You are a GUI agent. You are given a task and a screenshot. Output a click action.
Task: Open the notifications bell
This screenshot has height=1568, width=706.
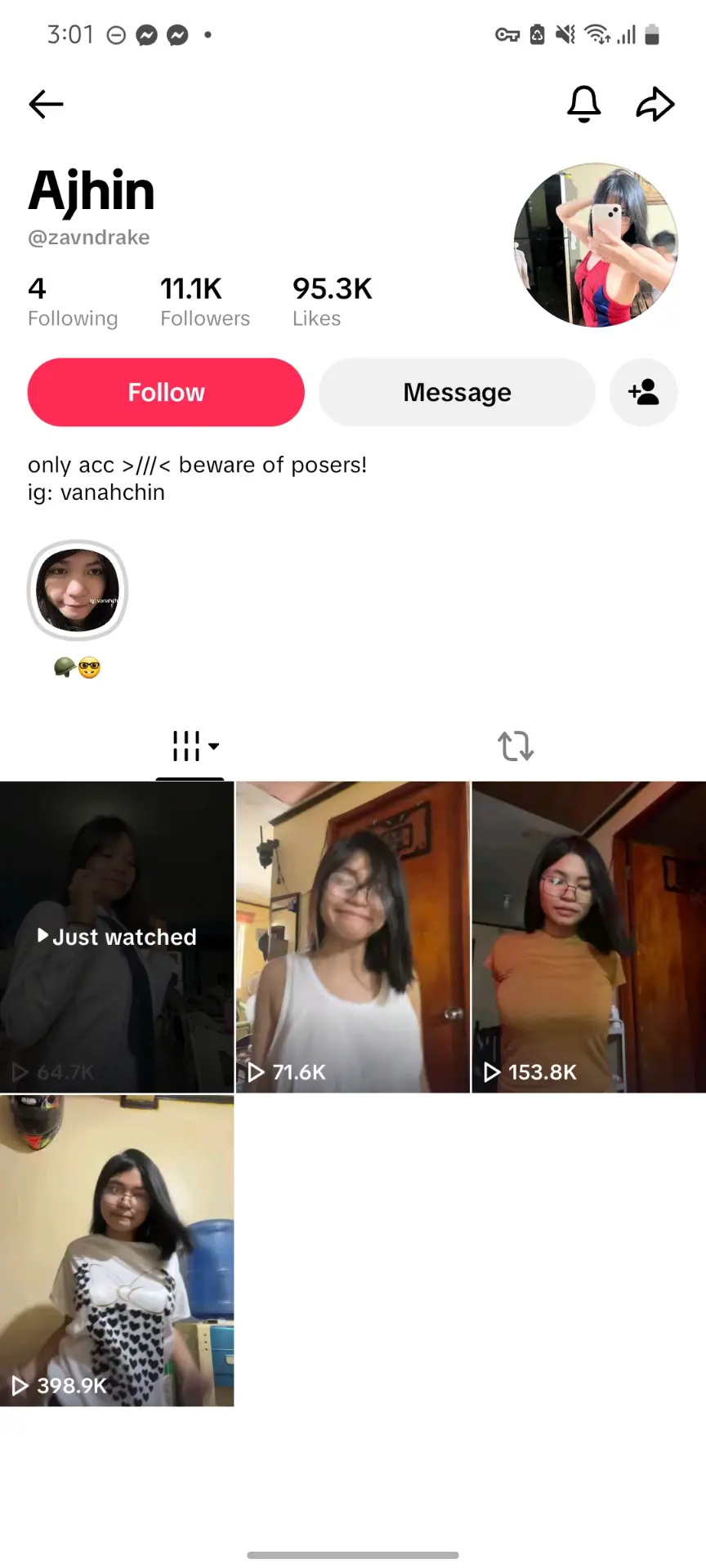[x=584, y=104]
